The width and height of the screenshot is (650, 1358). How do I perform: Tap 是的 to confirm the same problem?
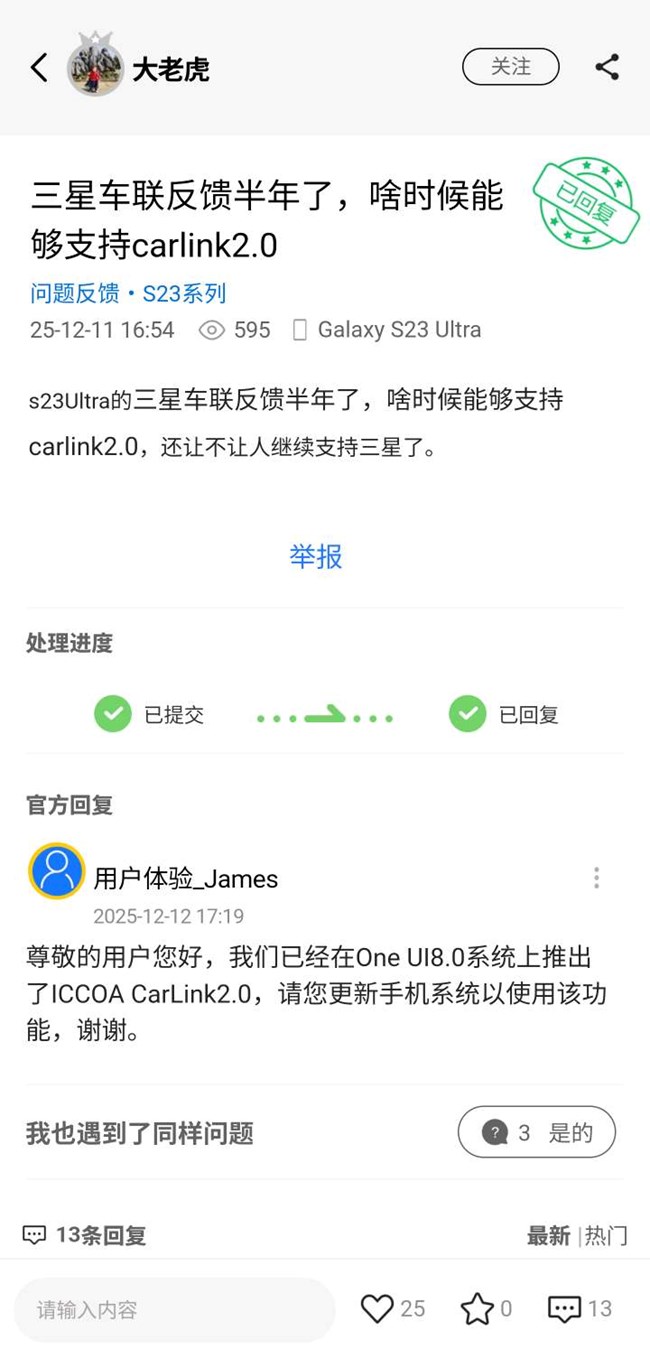537,1132
